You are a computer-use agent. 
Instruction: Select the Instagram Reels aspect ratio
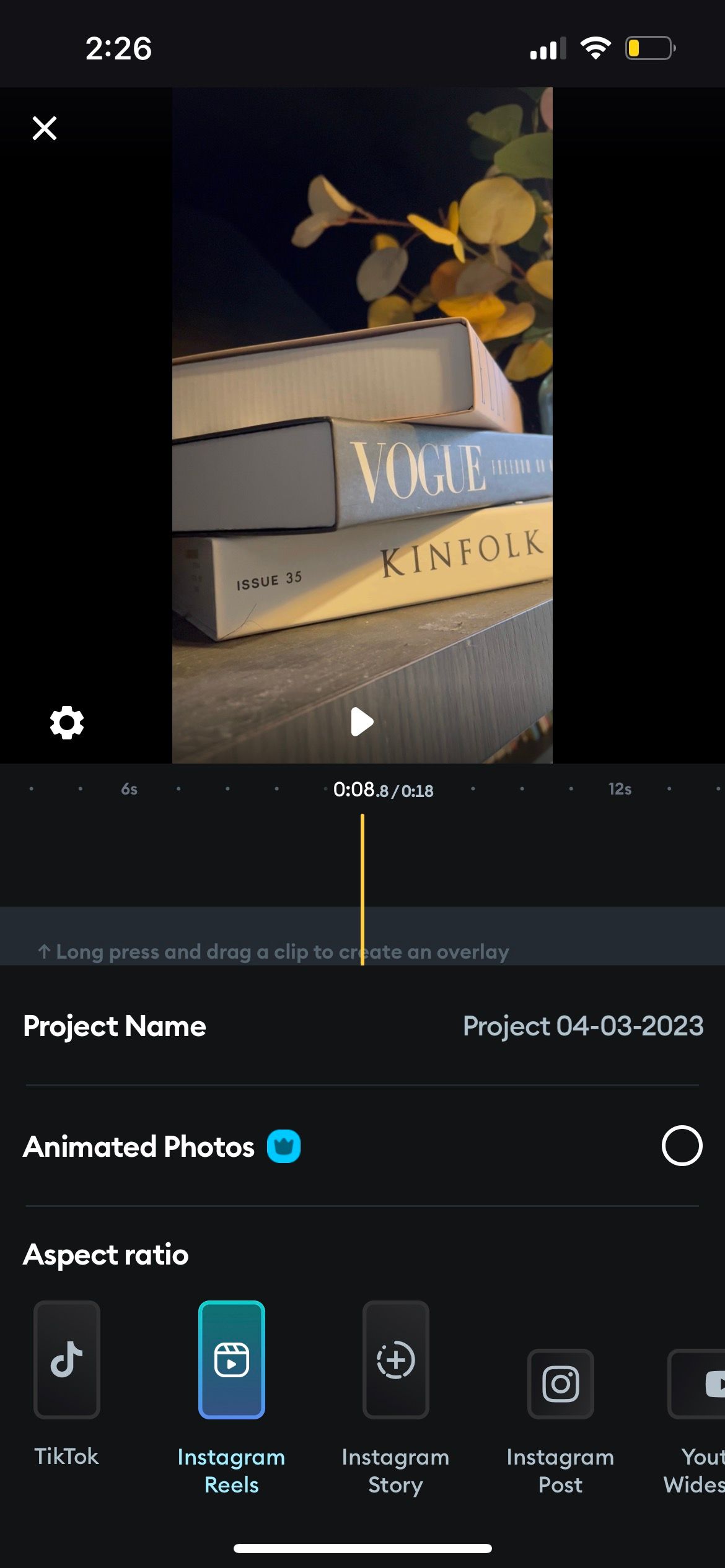pyautogui.click(x=232, y=1360)
